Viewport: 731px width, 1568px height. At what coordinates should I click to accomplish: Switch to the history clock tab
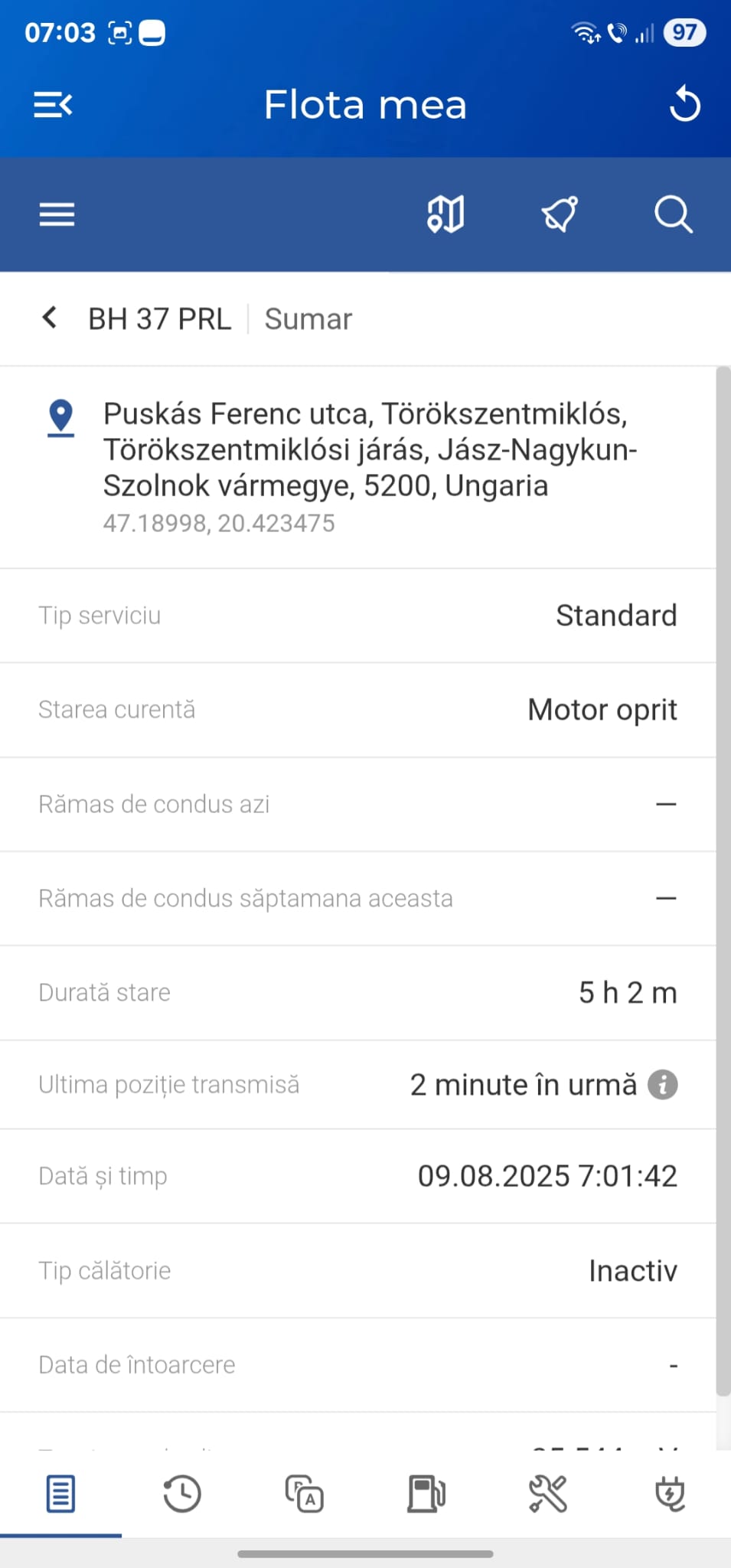pyautogui.click(x=182, y=1494)
